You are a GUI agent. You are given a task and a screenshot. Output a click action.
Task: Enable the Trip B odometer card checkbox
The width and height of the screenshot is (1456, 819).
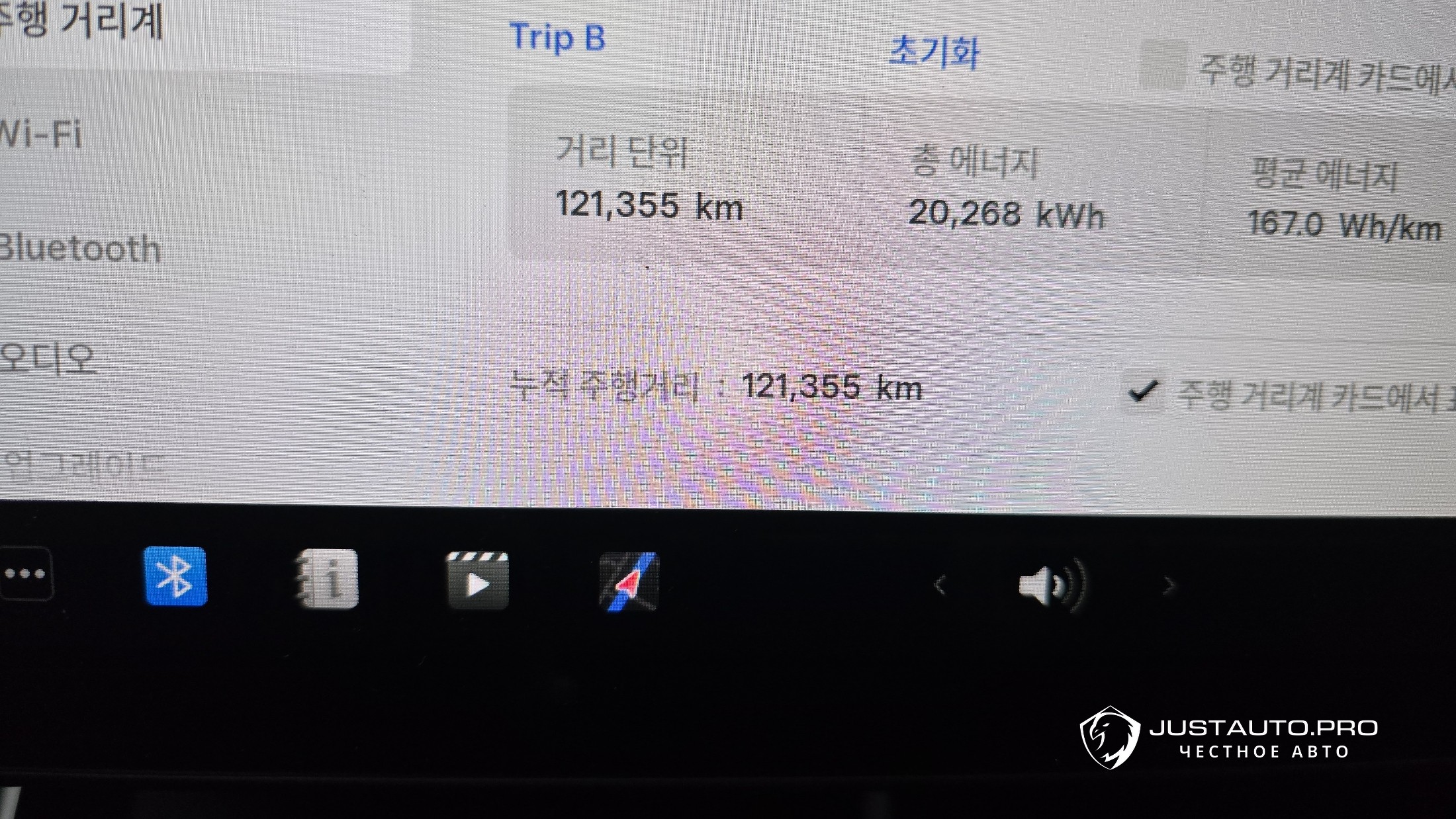tap(1163, 65)
